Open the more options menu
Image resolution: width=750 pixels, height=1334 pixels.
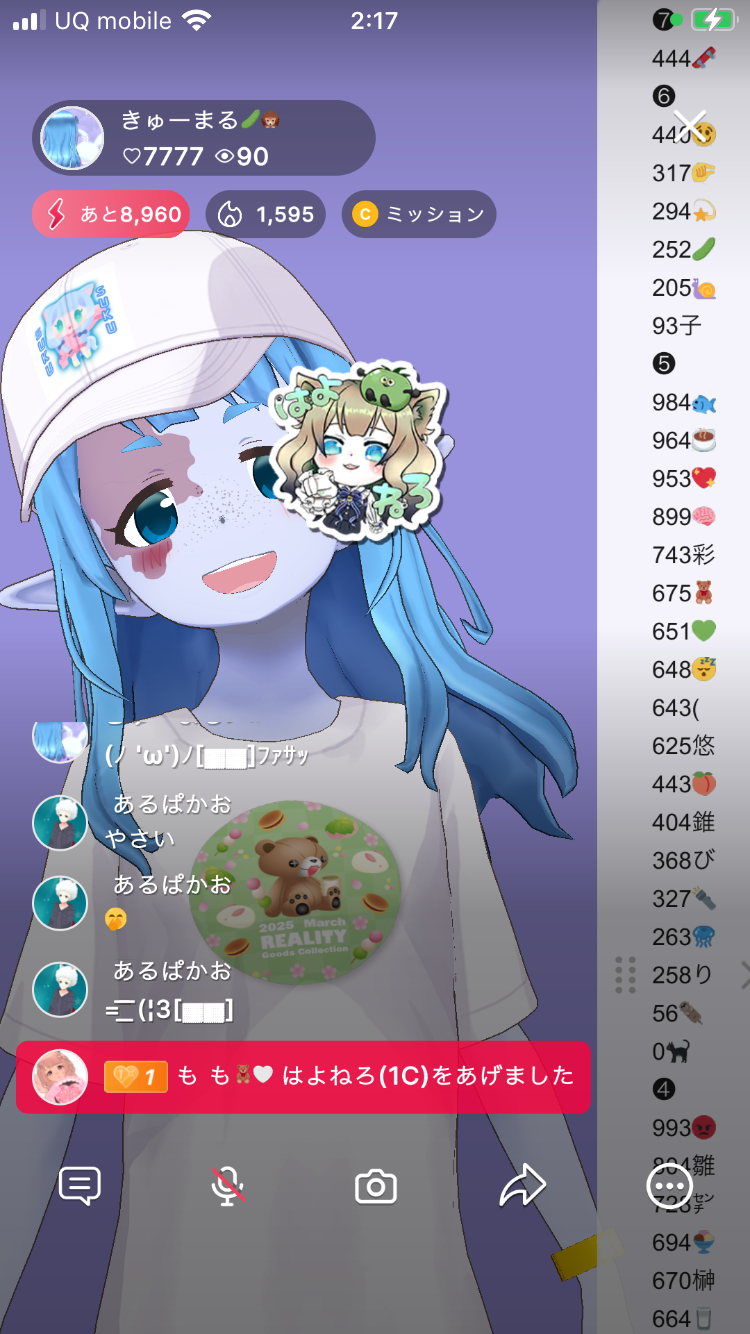click(669, 1187)
